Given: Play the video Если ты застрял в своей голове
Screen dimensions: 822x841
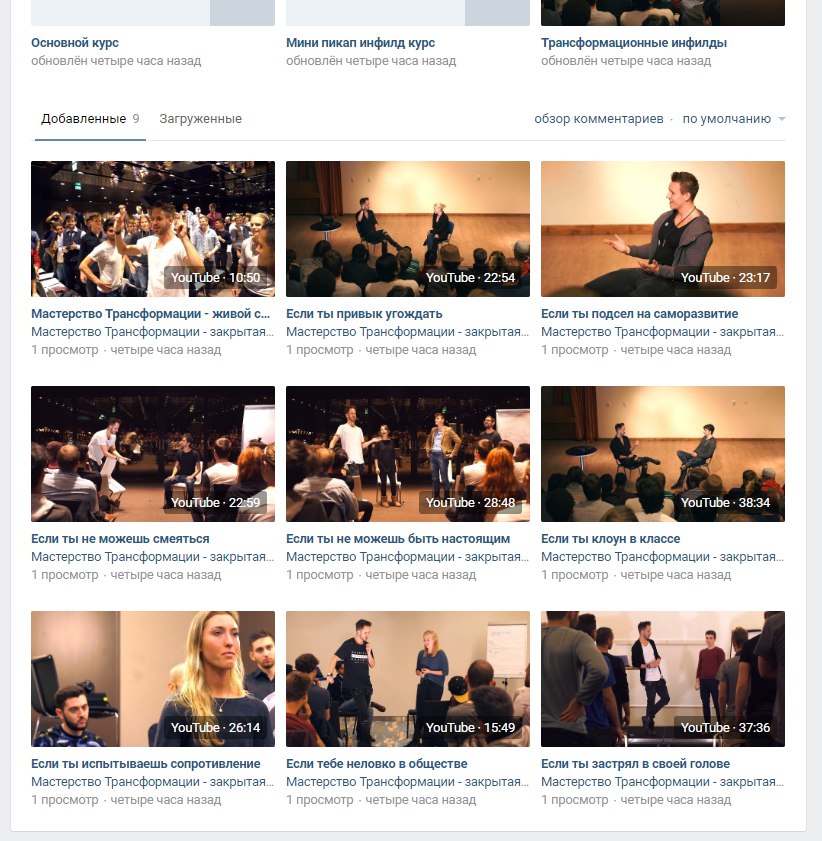Looking at the screenshot, I should [663, 679].
